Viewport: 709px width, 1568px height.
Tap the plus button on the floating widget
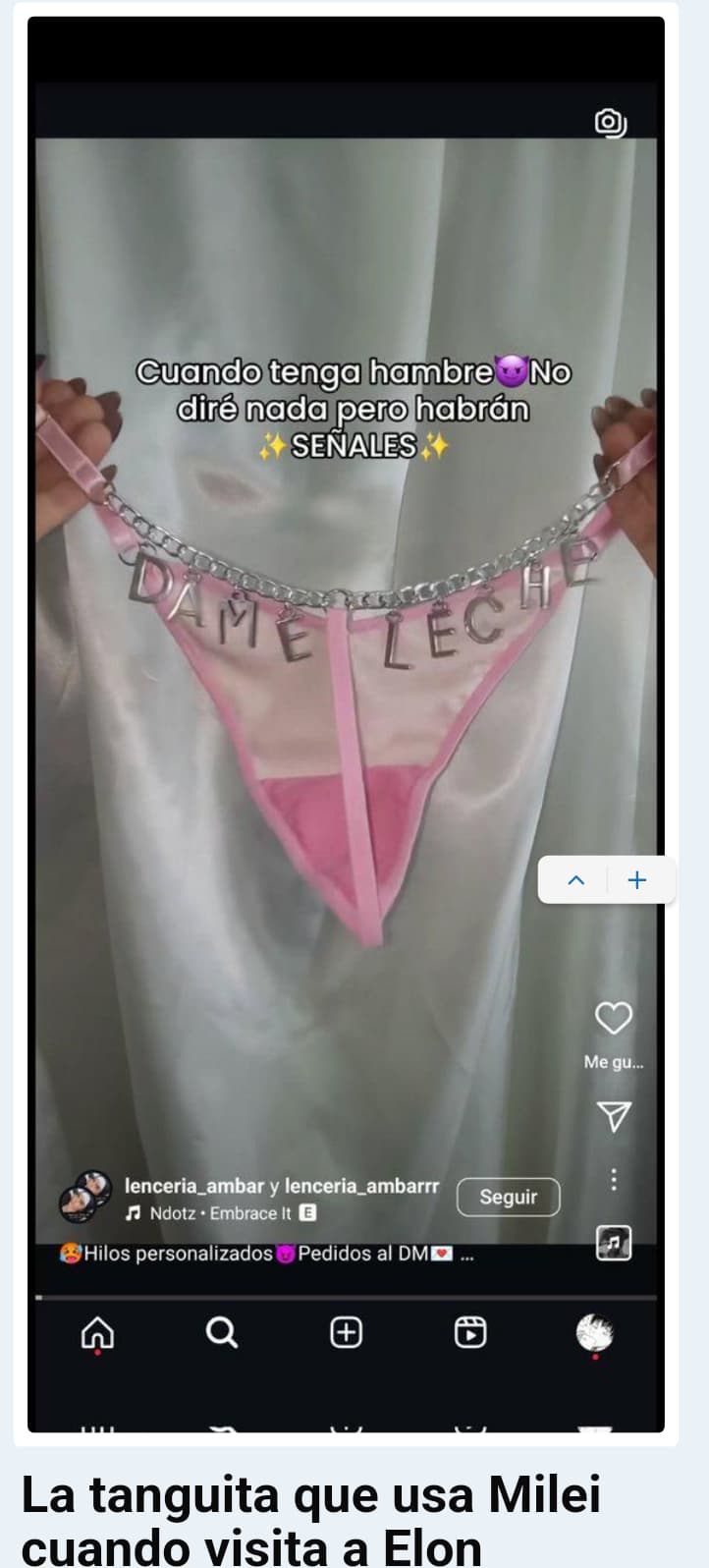tap(637, 880)
